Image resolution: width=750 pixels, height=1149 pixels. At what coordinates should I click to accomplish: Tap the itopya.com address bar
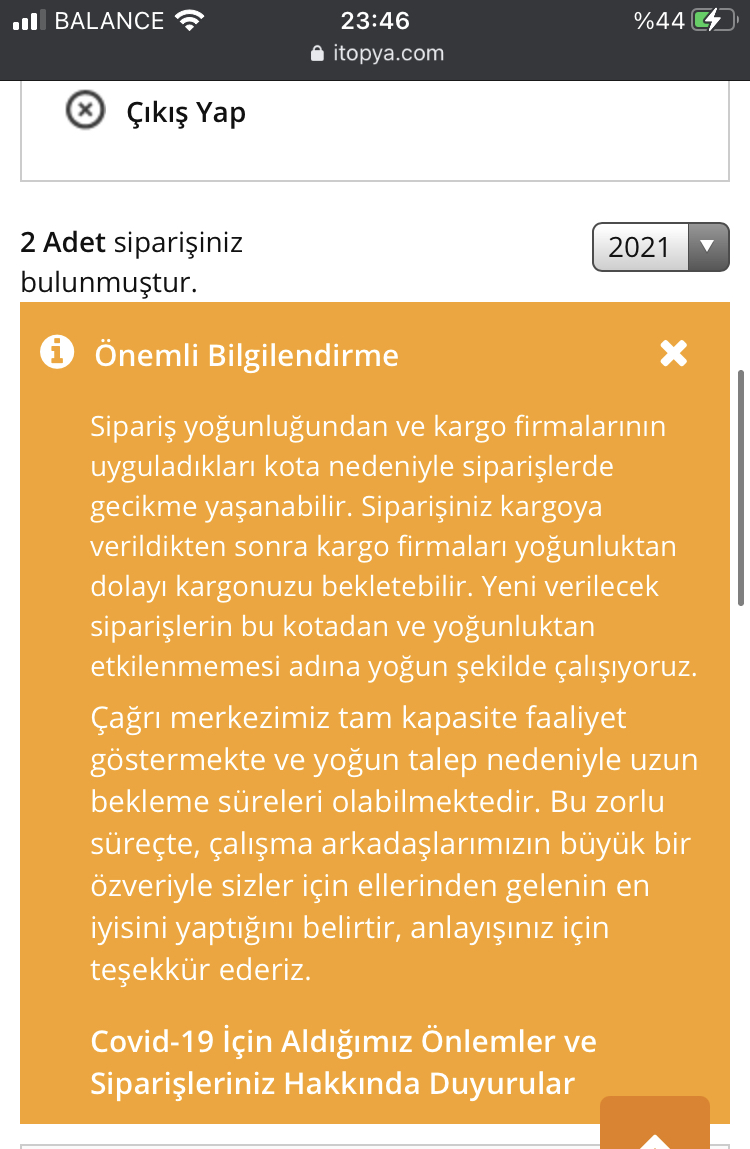point(375,54)
